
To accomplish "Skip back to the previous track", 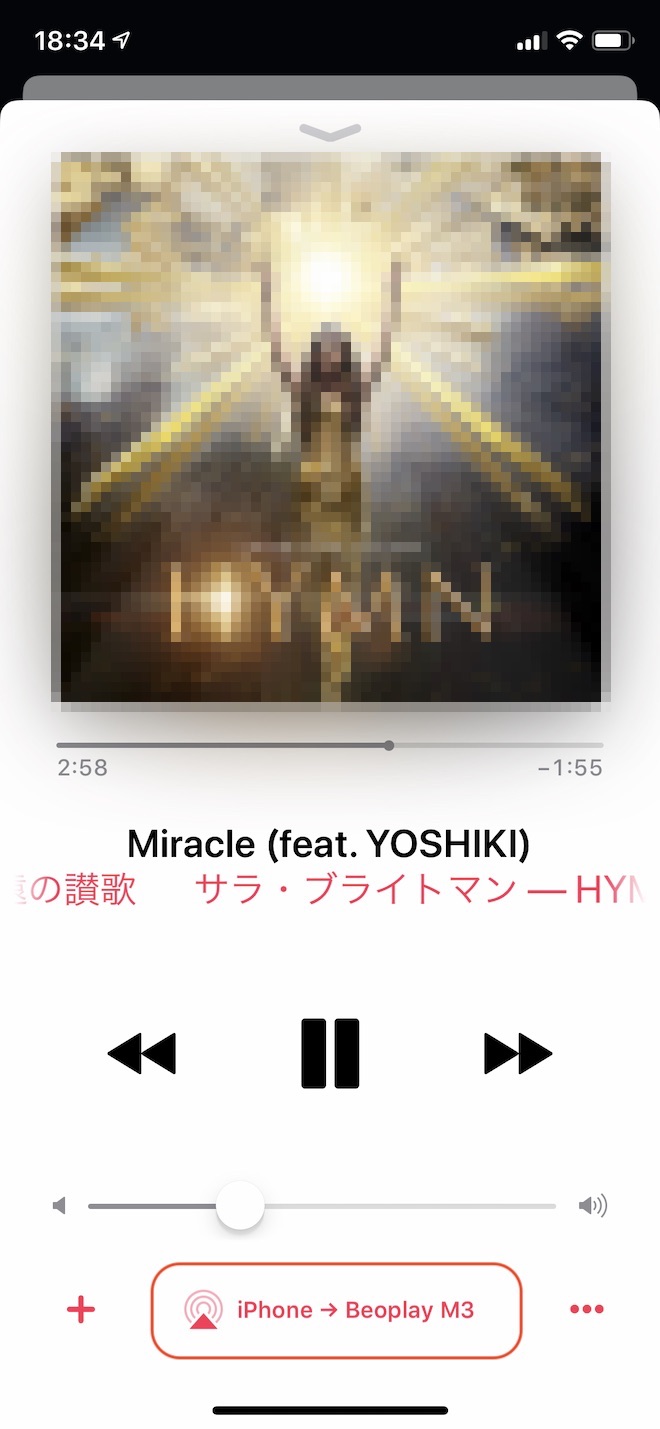I will [142, 1053].
